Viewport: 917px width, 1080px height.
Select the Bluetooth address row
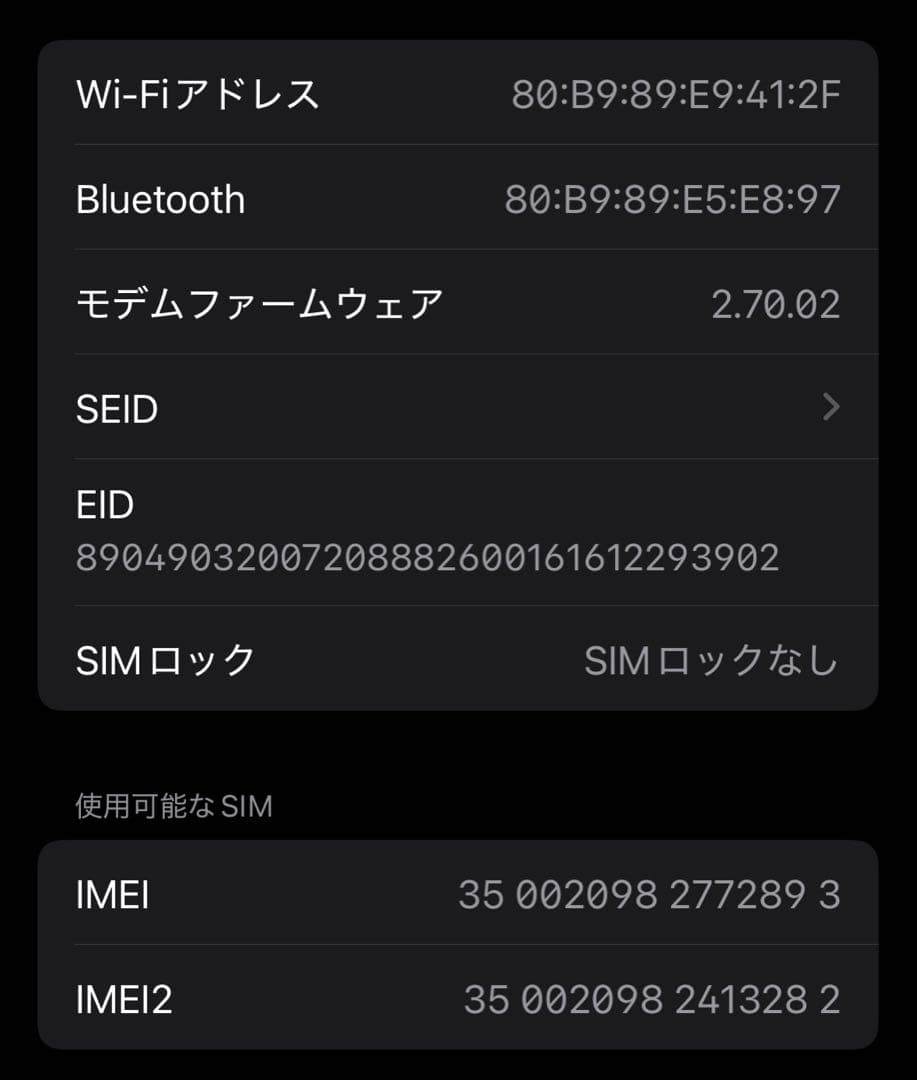pos(458,199)
